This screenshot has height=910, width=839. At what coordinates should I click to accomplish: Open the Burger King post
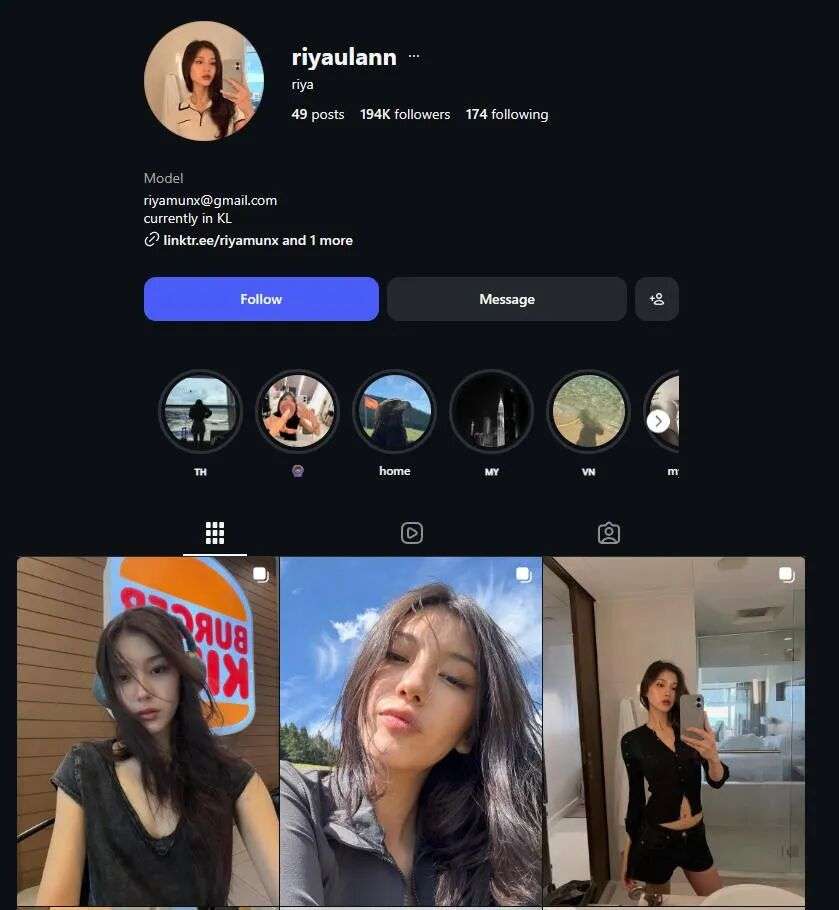point(148,730)
